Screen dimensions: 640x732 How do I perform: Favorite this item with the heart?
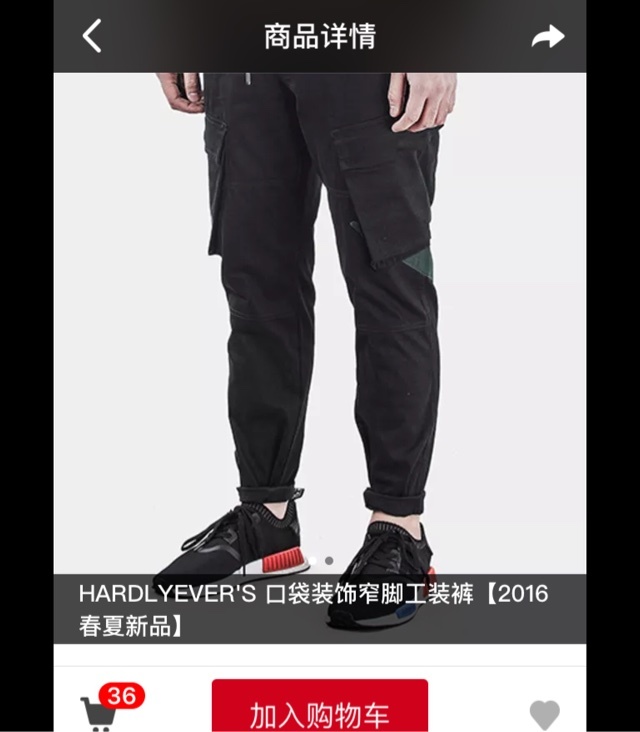click(544, 715)
